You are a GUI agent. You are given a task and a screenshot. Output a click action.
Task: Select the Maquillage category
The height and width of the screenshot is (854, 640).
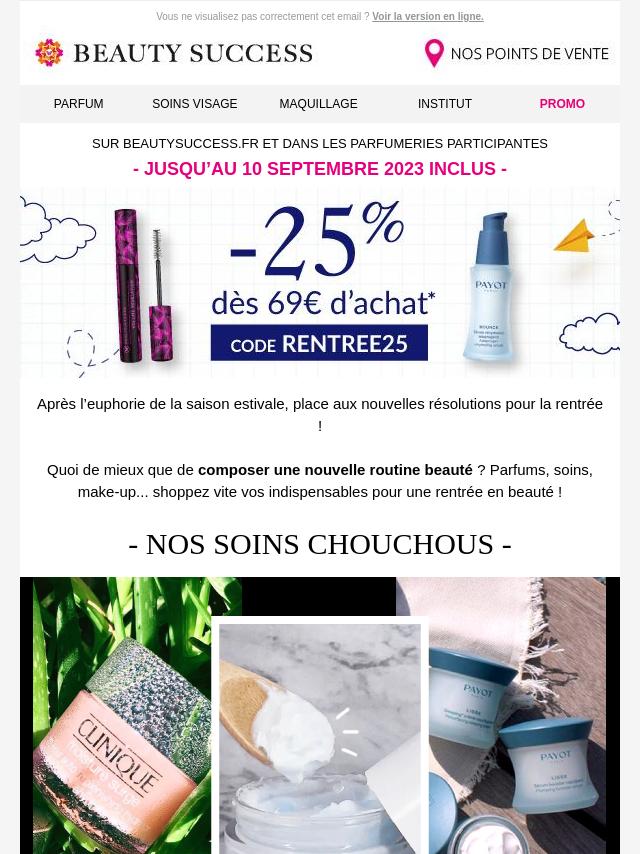click(x=318, y=104)
